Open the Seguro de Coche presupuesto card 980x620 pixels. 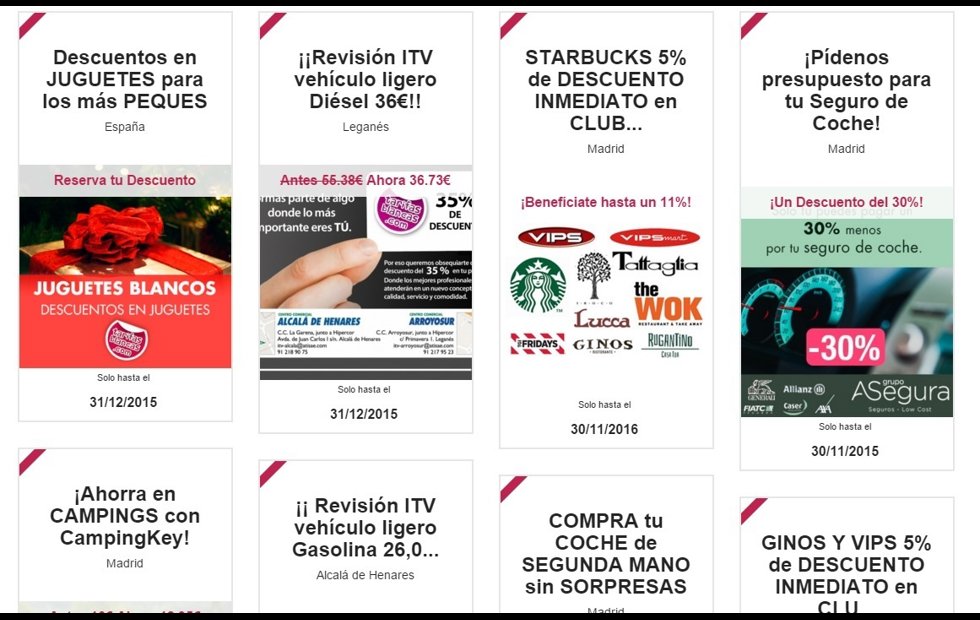pyautogui.click(x=846, y=90)
